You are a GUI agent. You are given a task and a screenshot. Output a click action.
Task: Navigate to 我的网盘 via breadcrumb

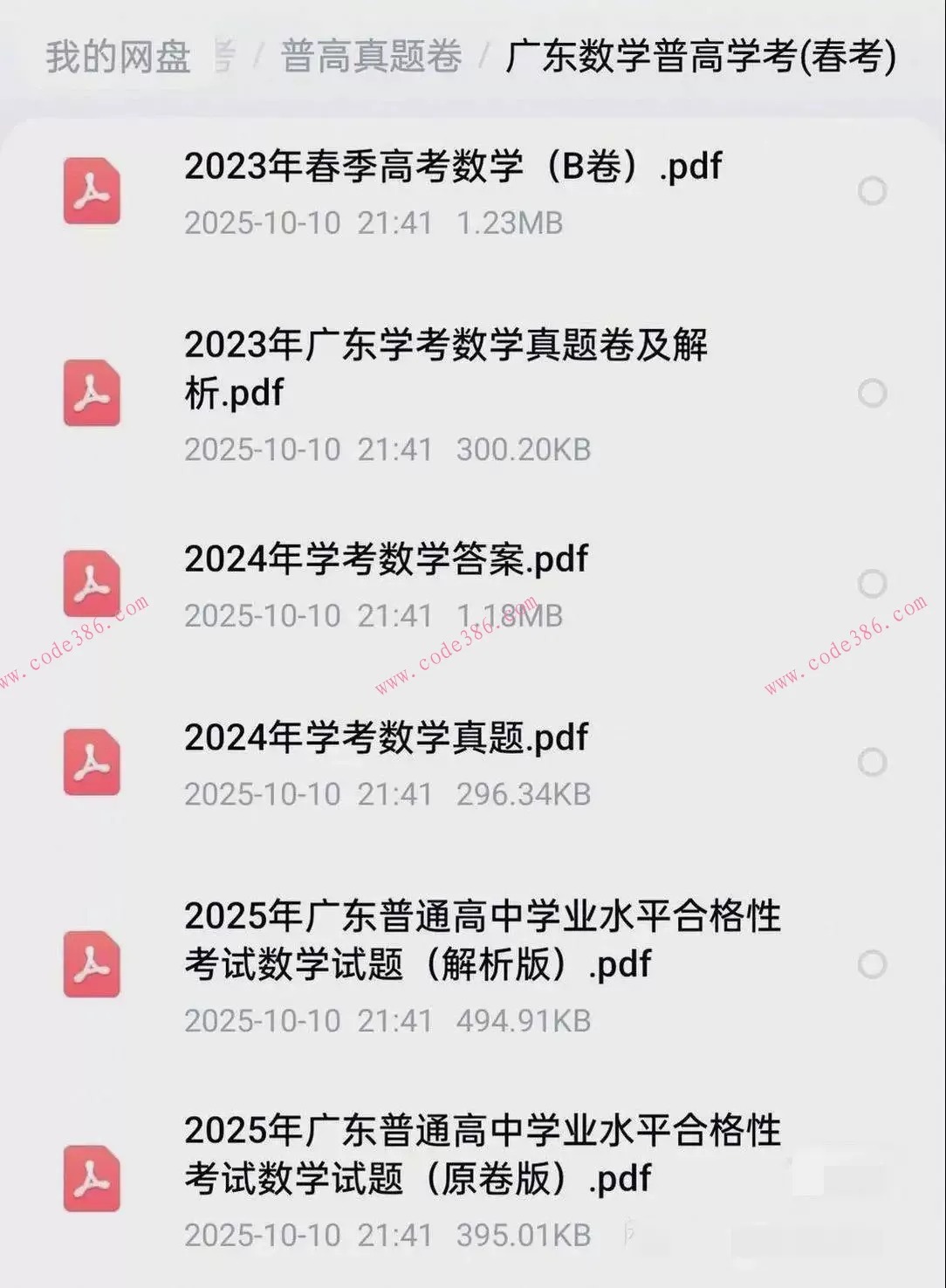[118, 57]
